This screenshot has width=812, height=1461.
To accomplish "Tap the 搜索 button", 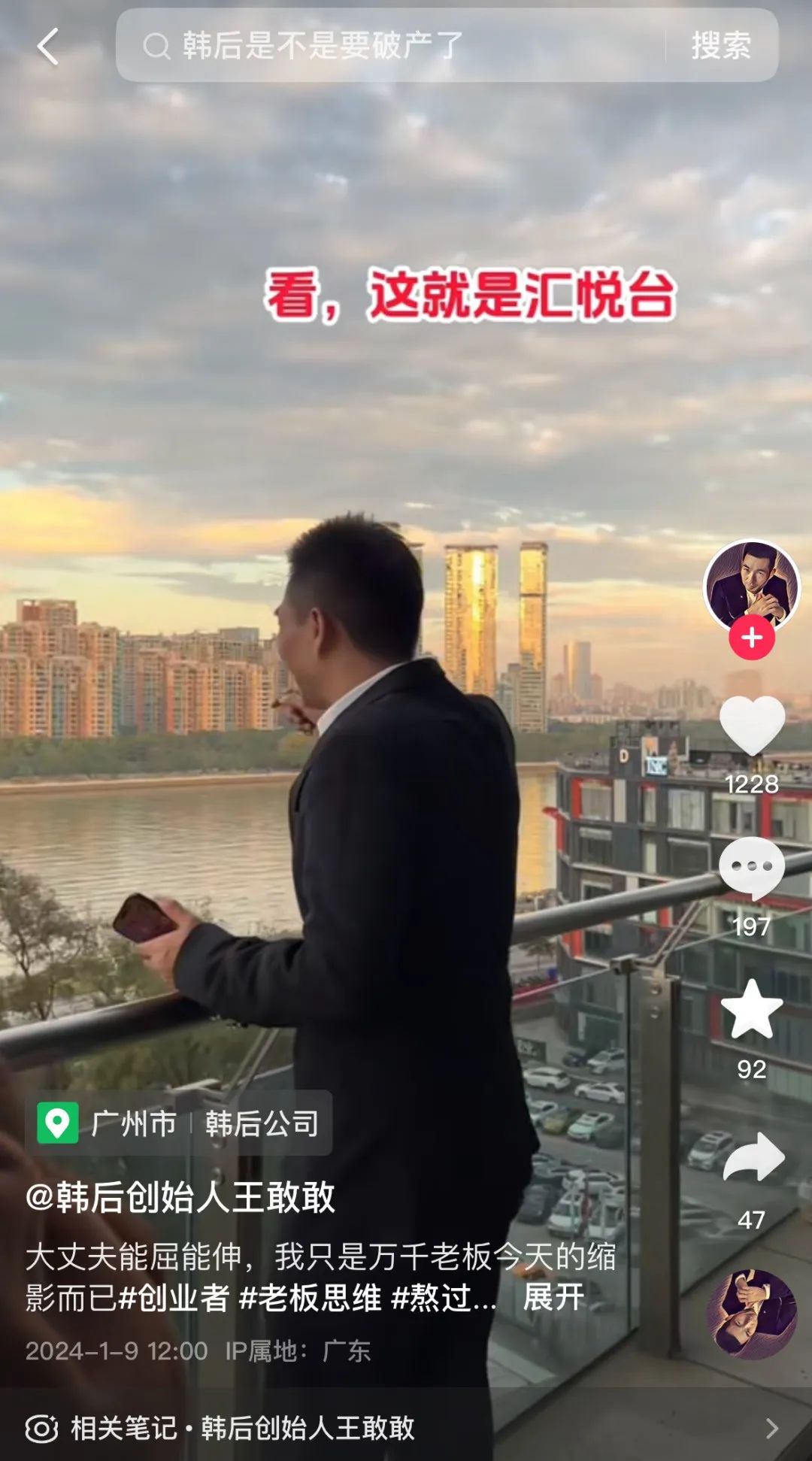I will click(x=721, y=45).
